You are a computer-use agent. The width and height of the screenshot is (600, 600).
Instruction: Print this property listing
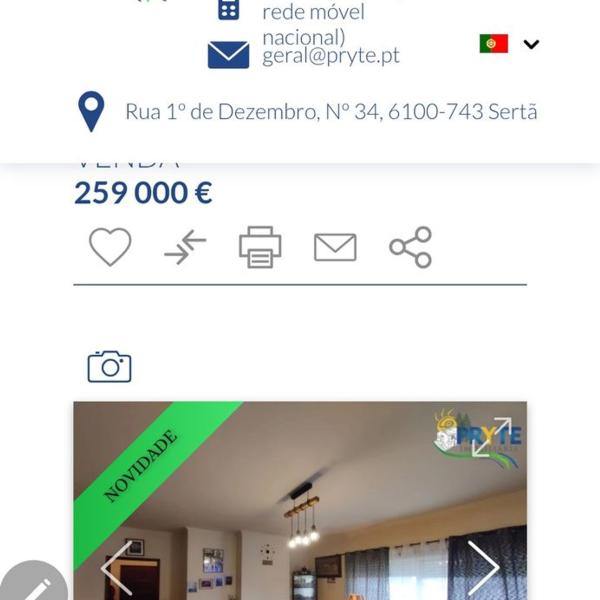coord(260,247)
